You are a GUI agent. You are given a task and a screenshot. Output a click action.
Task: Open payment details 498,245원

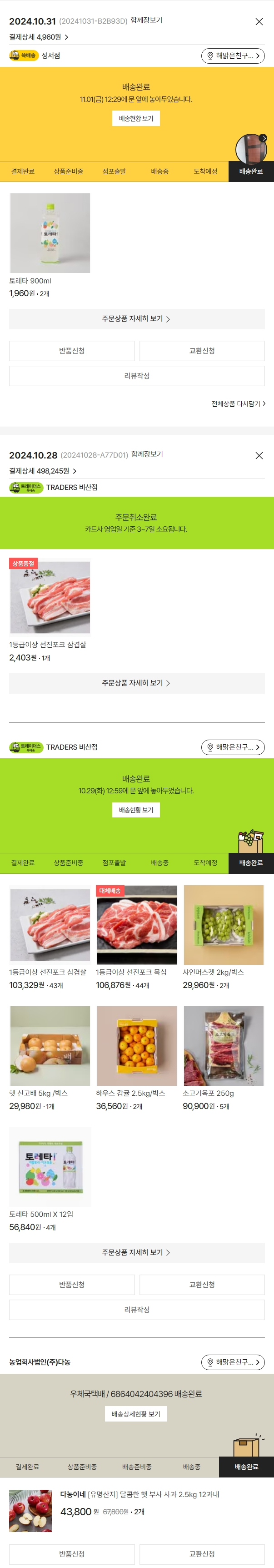(x=43, y=471)
